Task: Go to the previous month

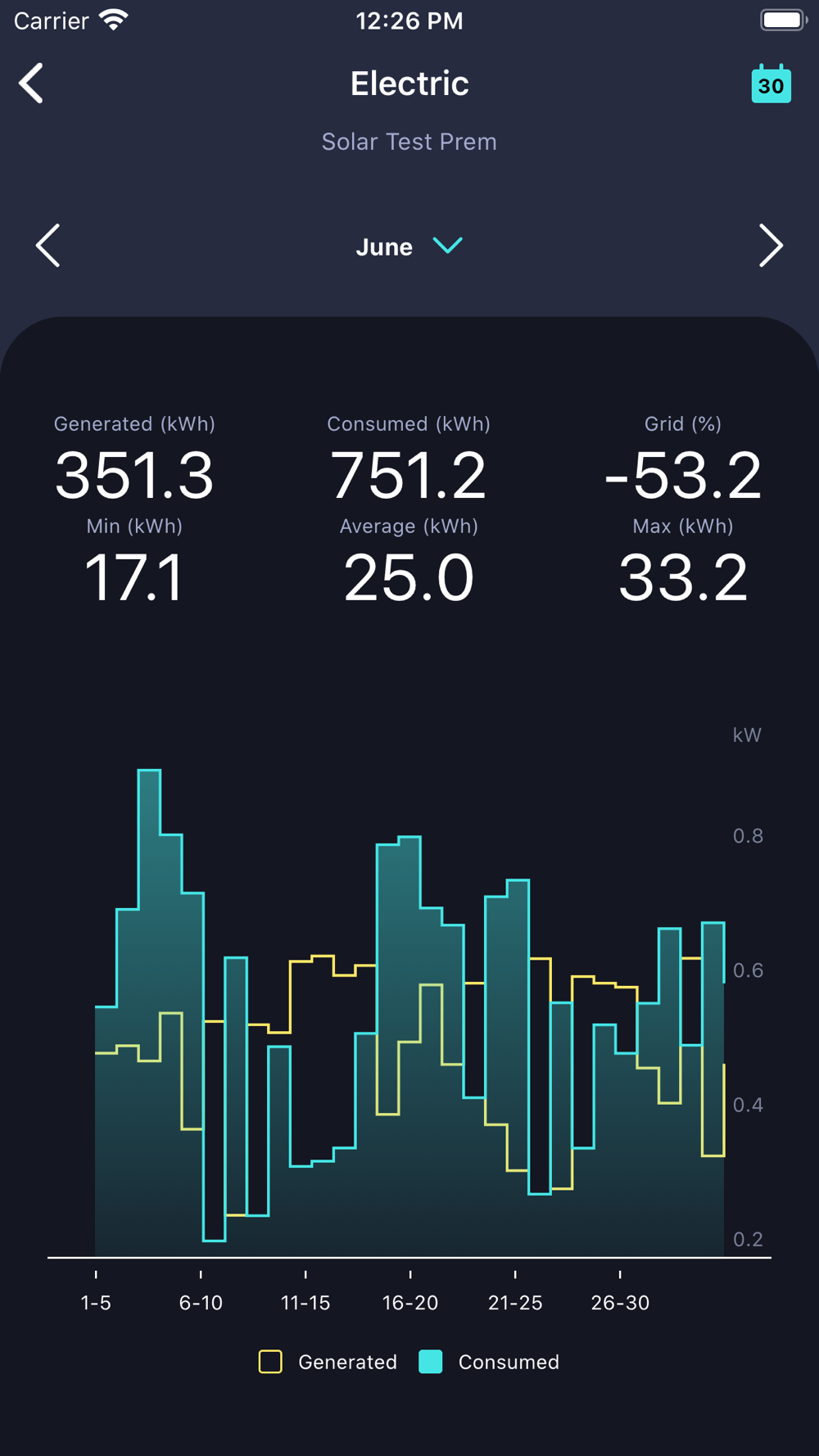Action: 48,246
